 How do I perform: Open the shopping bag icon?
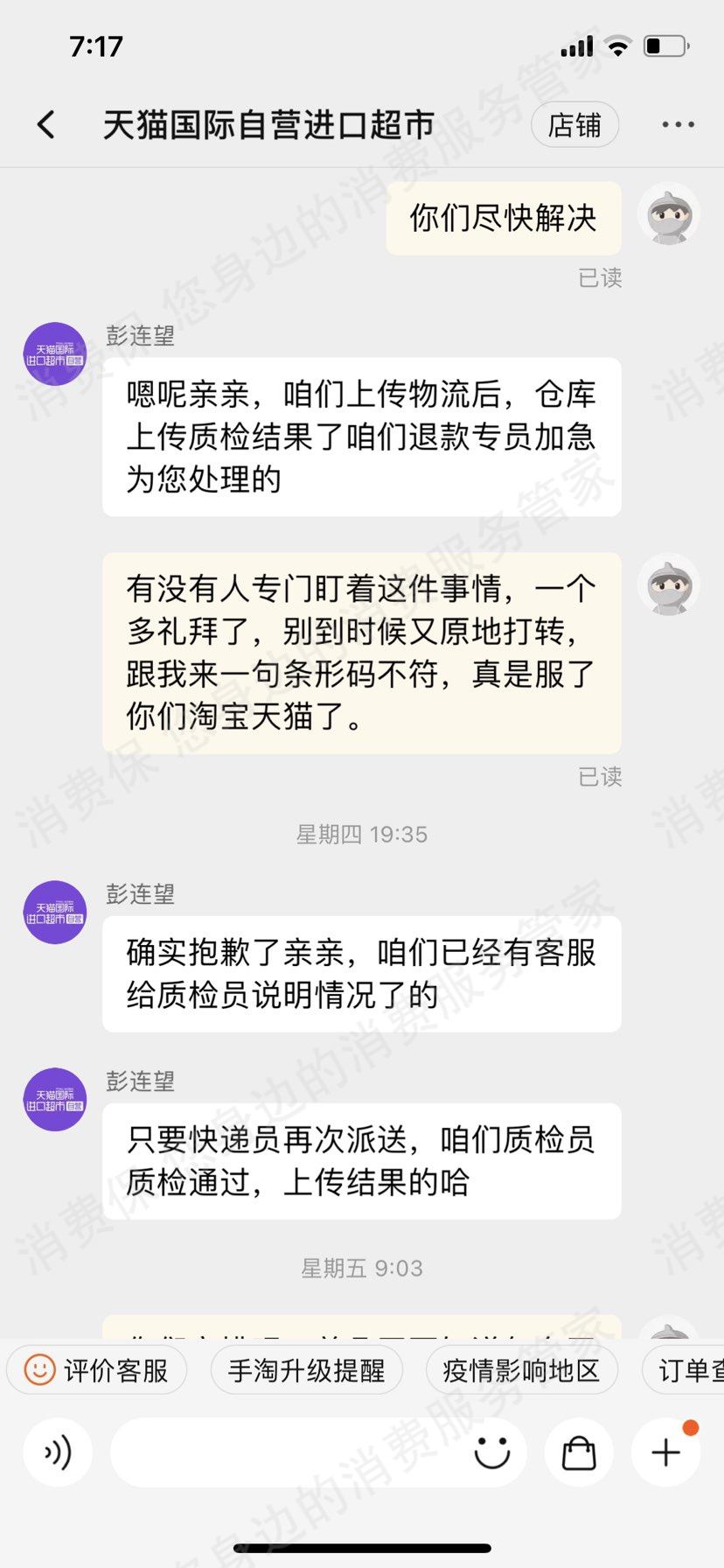coord(579,1452)
